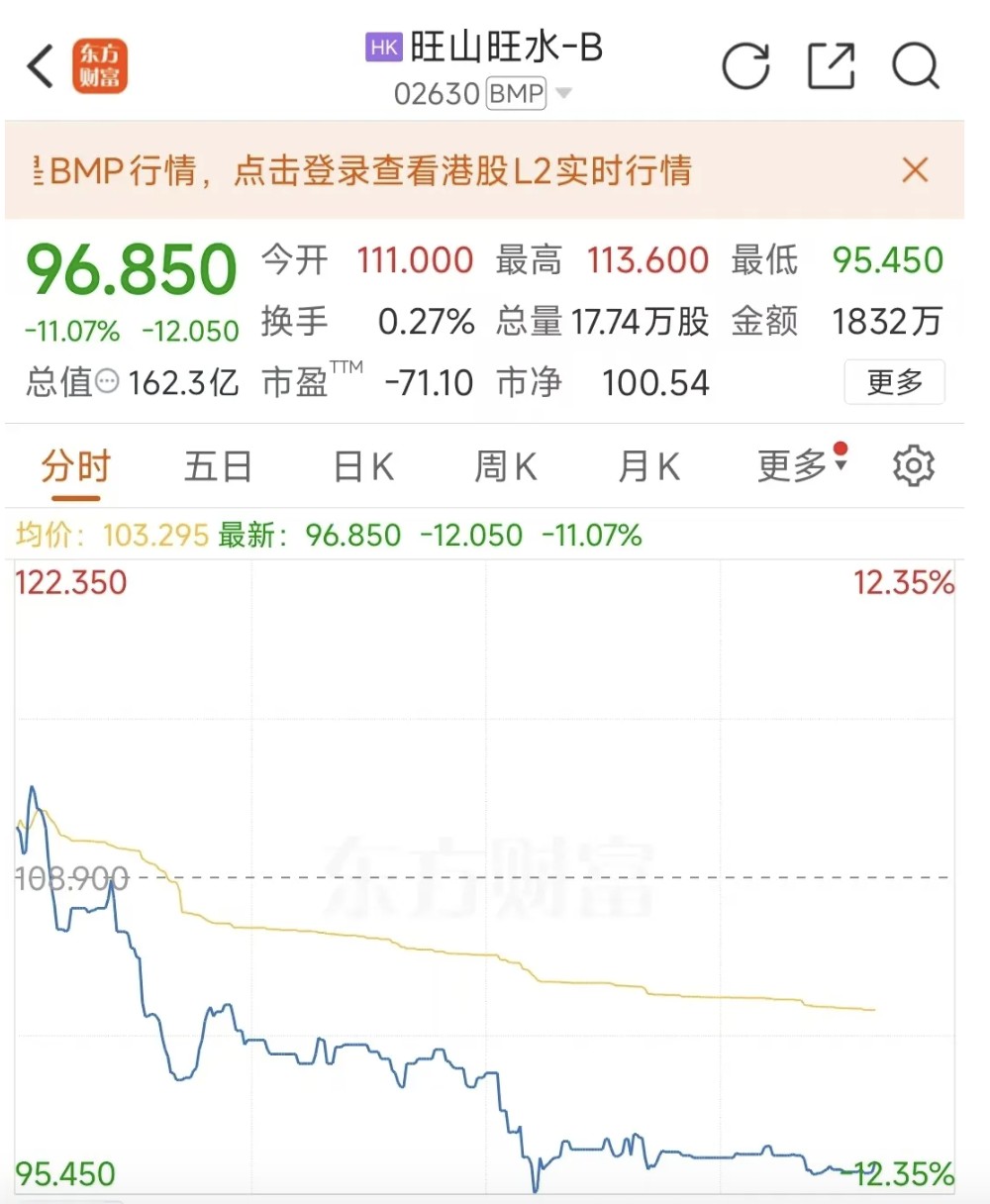Show 更多 quote details
This screenshot has height=1204, width=990.
click(x=894, y=382)
